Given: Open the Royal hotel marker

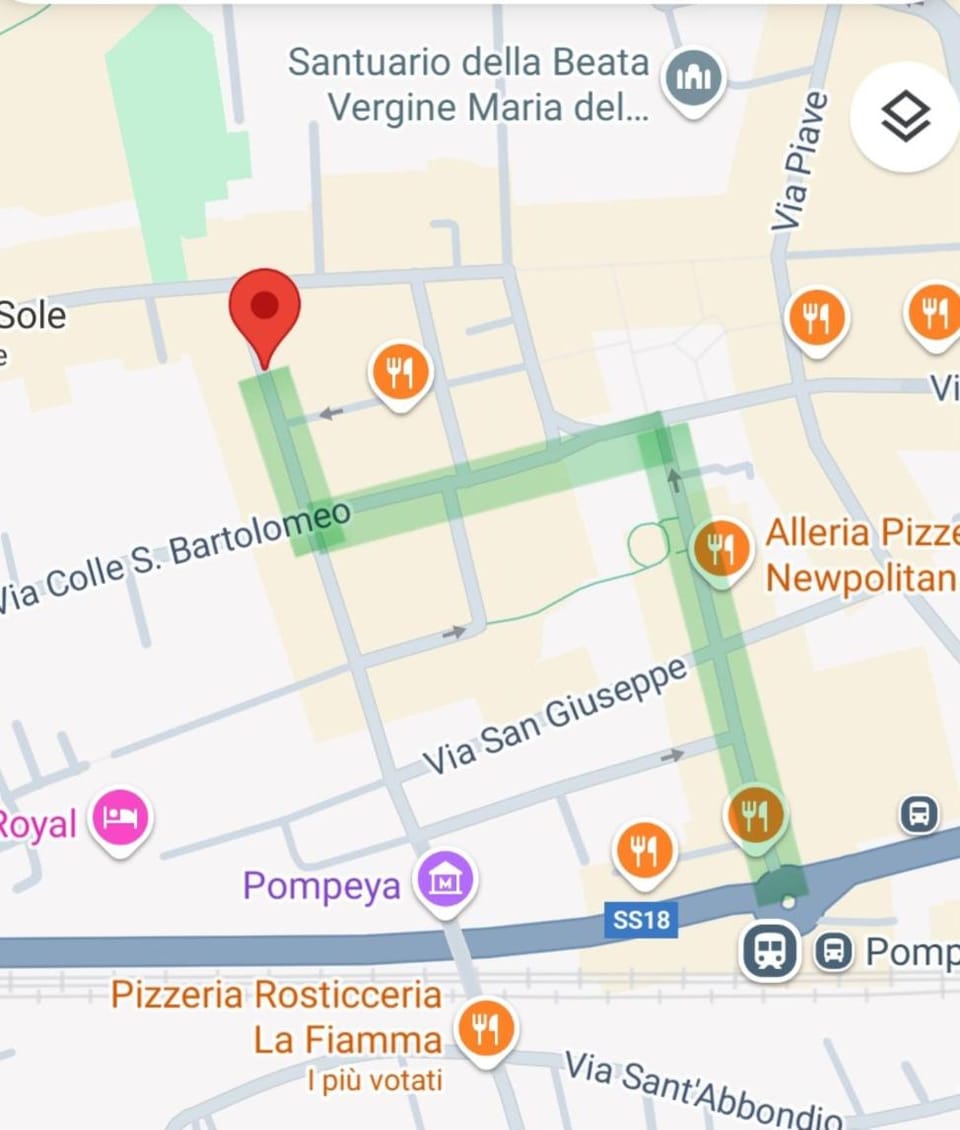Looking at the screenshot, I should 121,817.
